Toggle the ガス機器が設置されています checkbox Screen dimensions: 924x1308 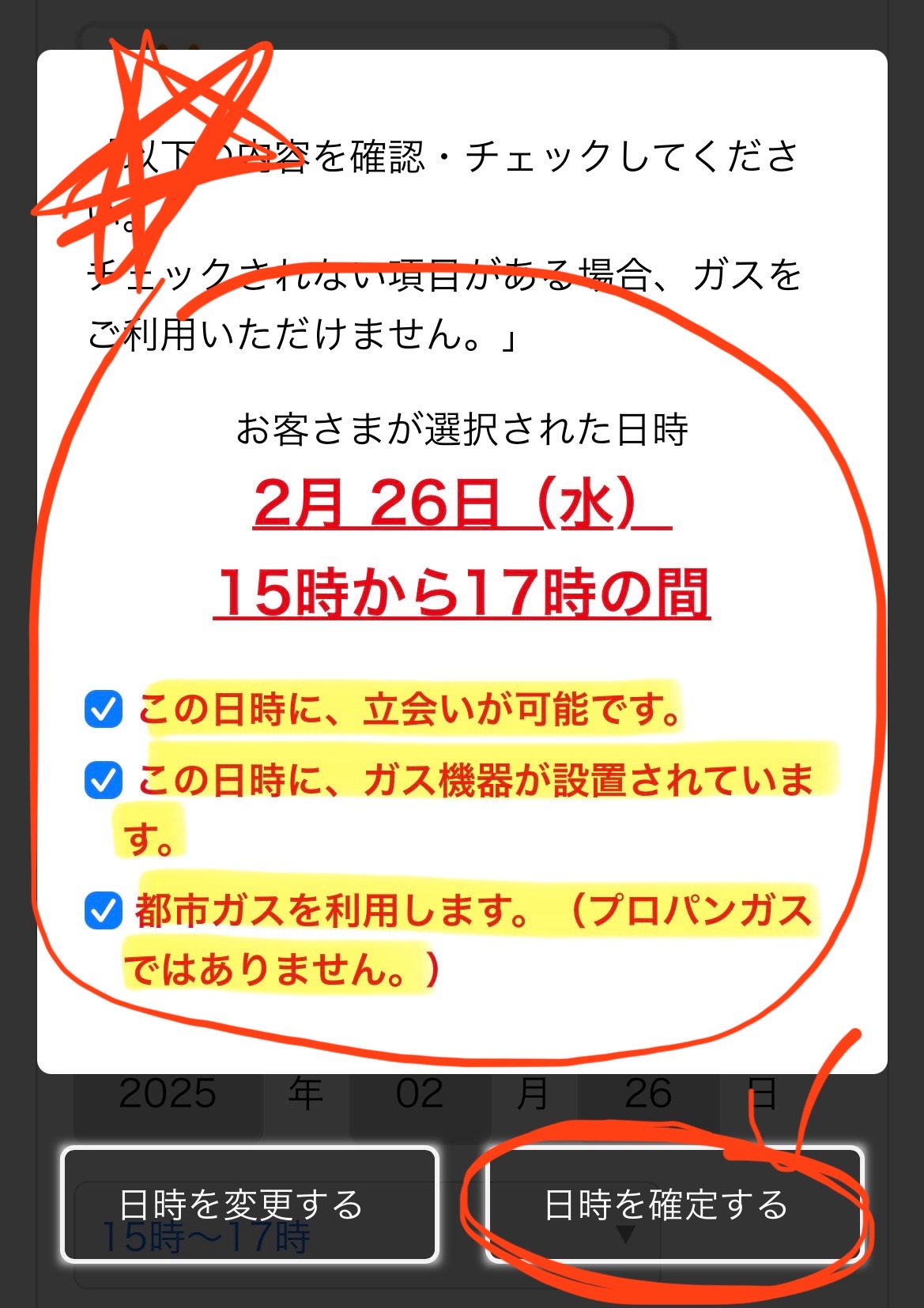104,780
